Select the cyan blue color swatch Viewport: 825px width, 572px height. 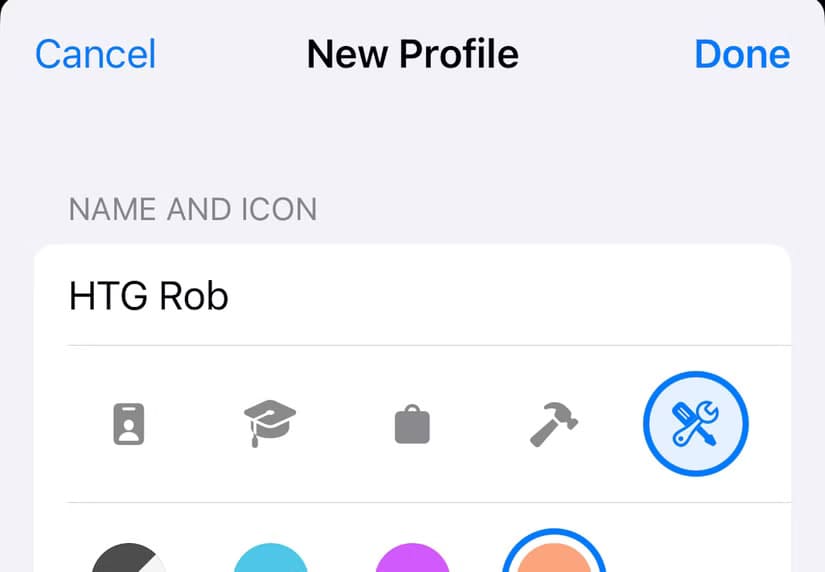(270, 558)
